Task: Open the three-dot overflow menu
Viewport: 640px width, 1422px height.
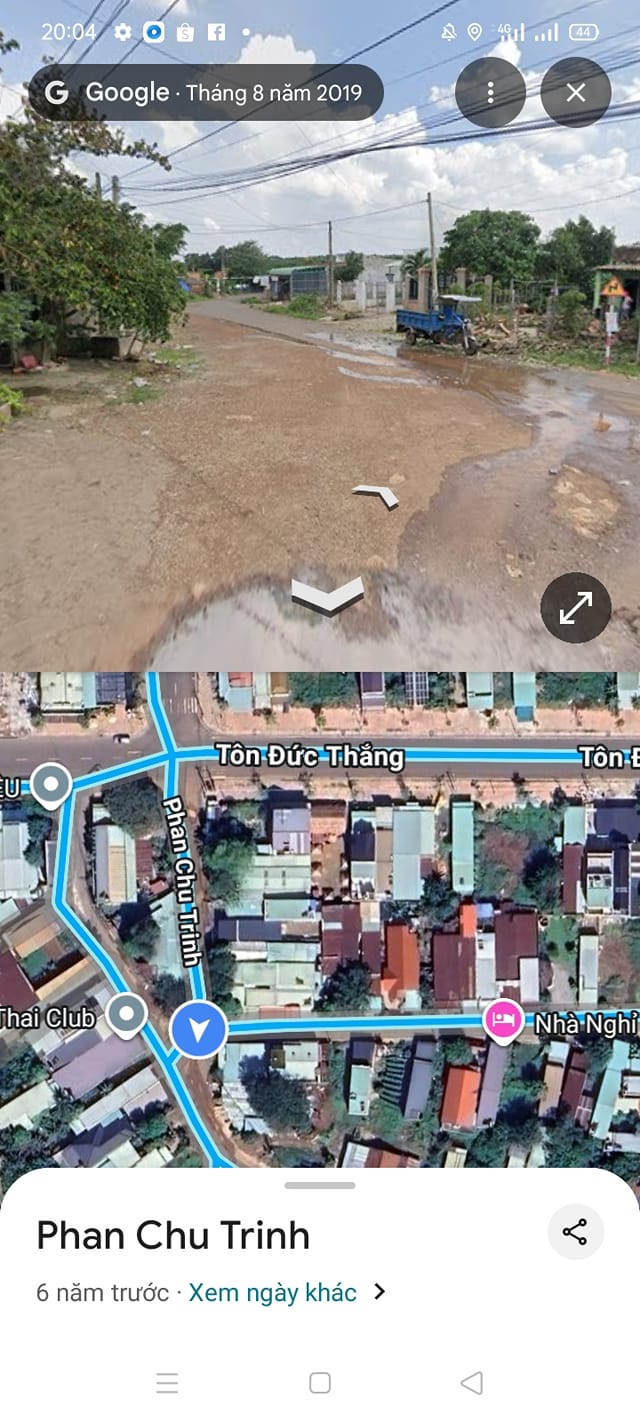Action: (490, 93)
